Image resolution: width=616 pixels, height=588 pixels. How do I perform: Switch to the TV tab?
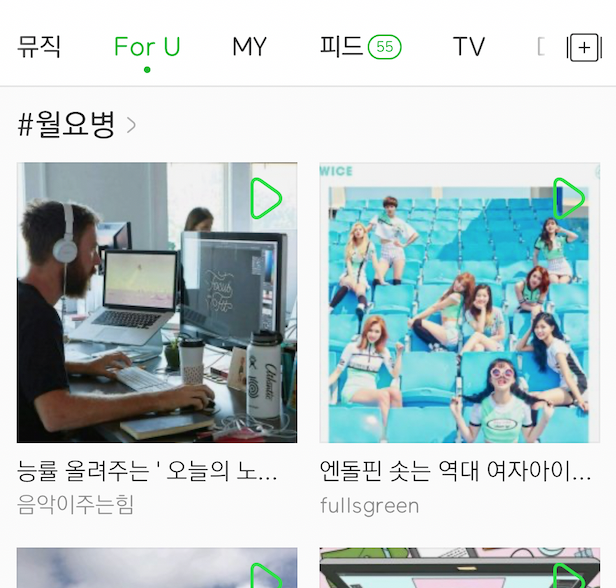point(468,47)
